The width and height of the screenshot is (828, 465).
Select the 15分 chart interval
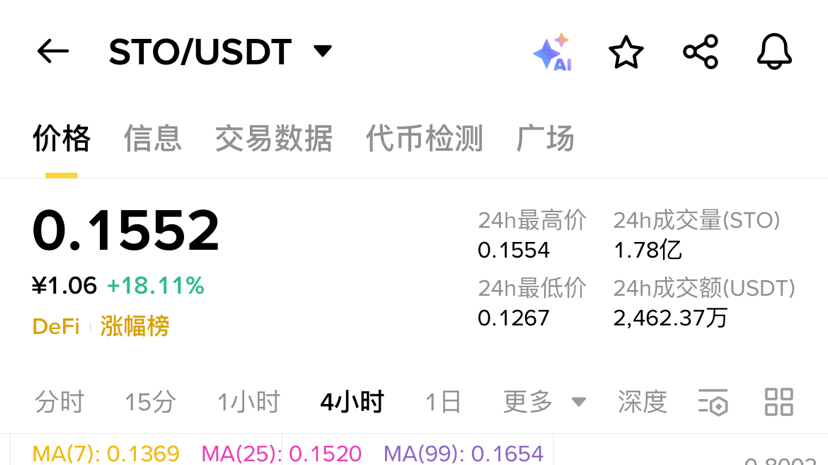pyautogui.click(x=150, y=402)
